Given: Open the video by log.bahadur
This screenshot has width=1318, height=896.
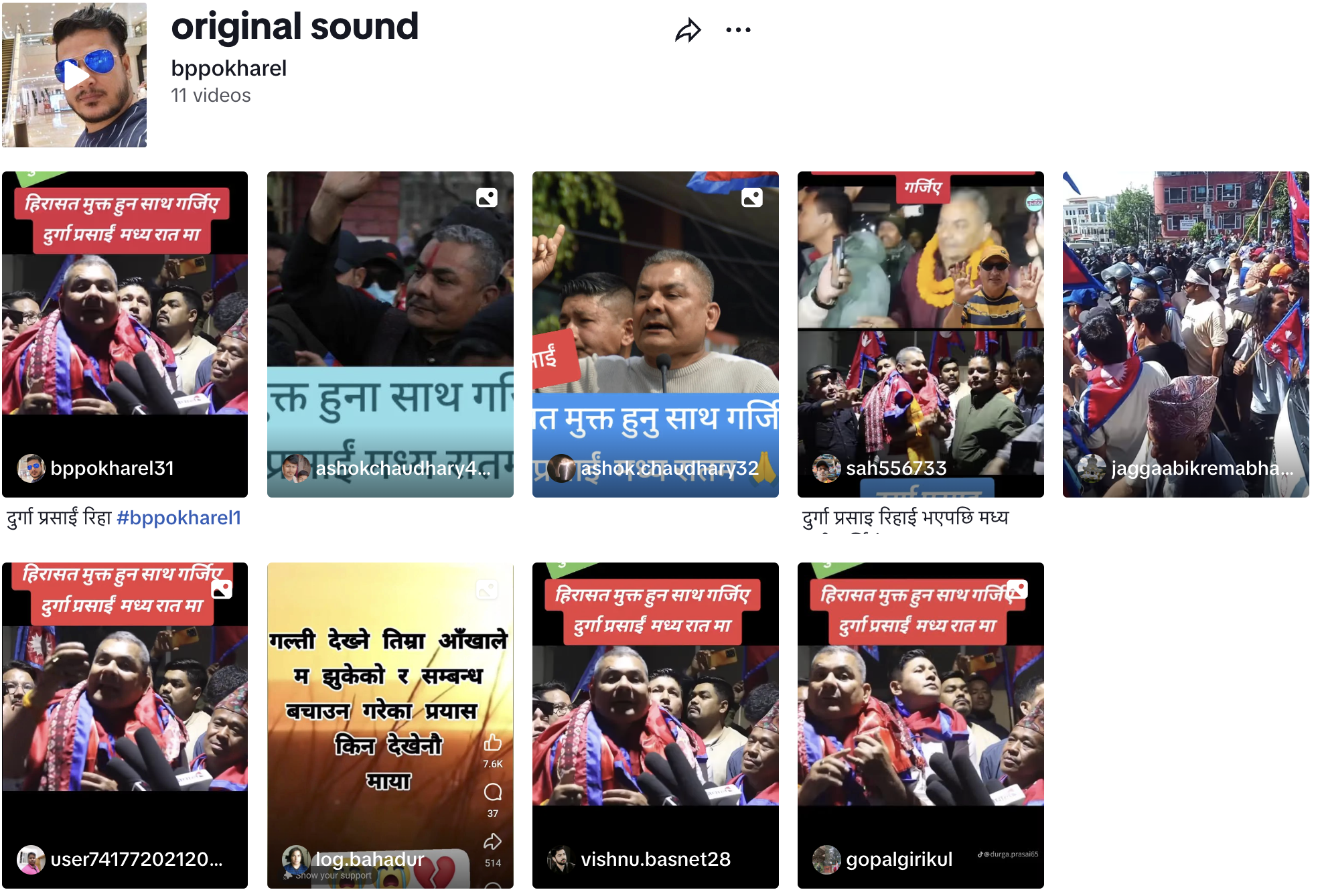Looking at the screenshot, I should point(390,725).
